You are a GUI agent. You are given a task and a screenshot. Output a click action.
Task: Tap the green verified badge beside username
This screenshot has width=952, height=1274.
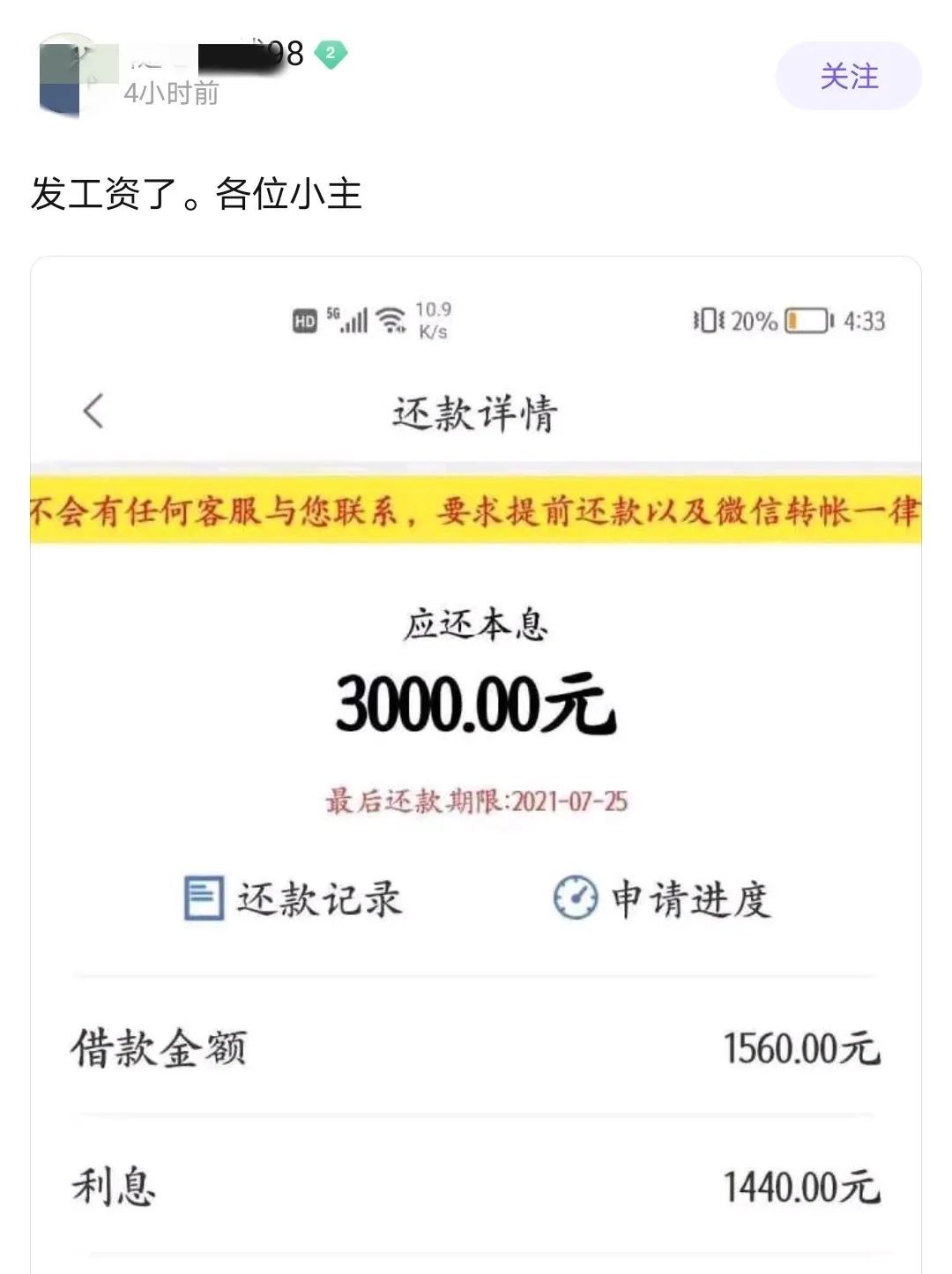(330, 53)
